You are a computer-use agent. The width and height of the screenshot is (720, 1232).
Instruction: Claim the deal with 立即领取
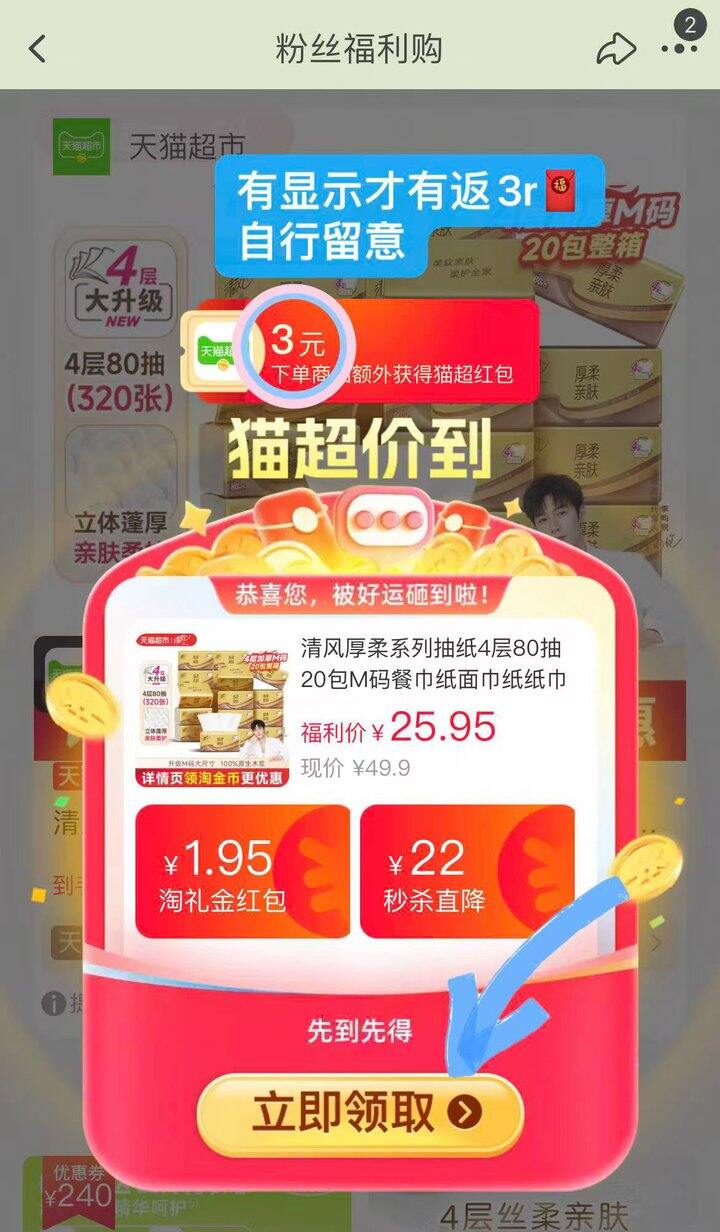[360, 1112]
